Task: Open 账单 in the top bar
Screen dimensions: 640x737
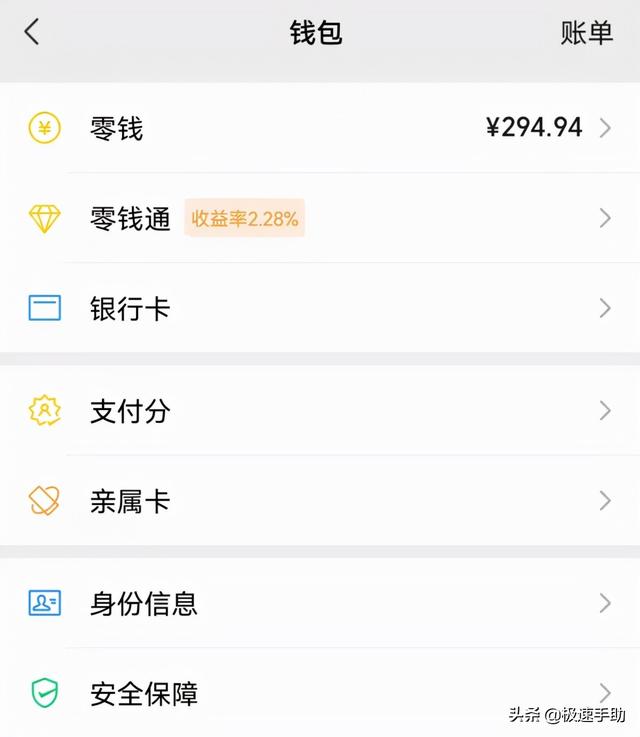Action: pos(586,32)
